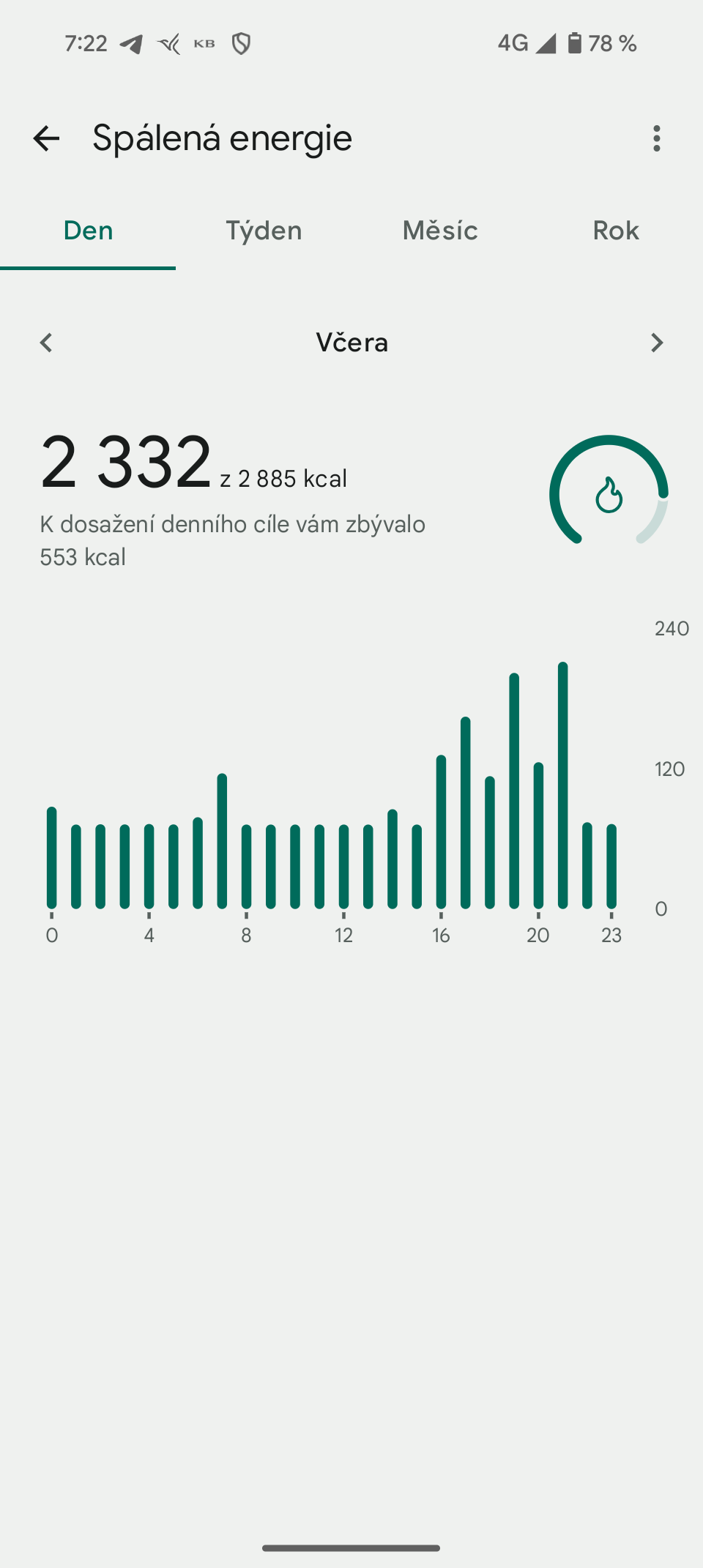
Task: Advance to next day with right chevron
Action: (x=657, y=342)
